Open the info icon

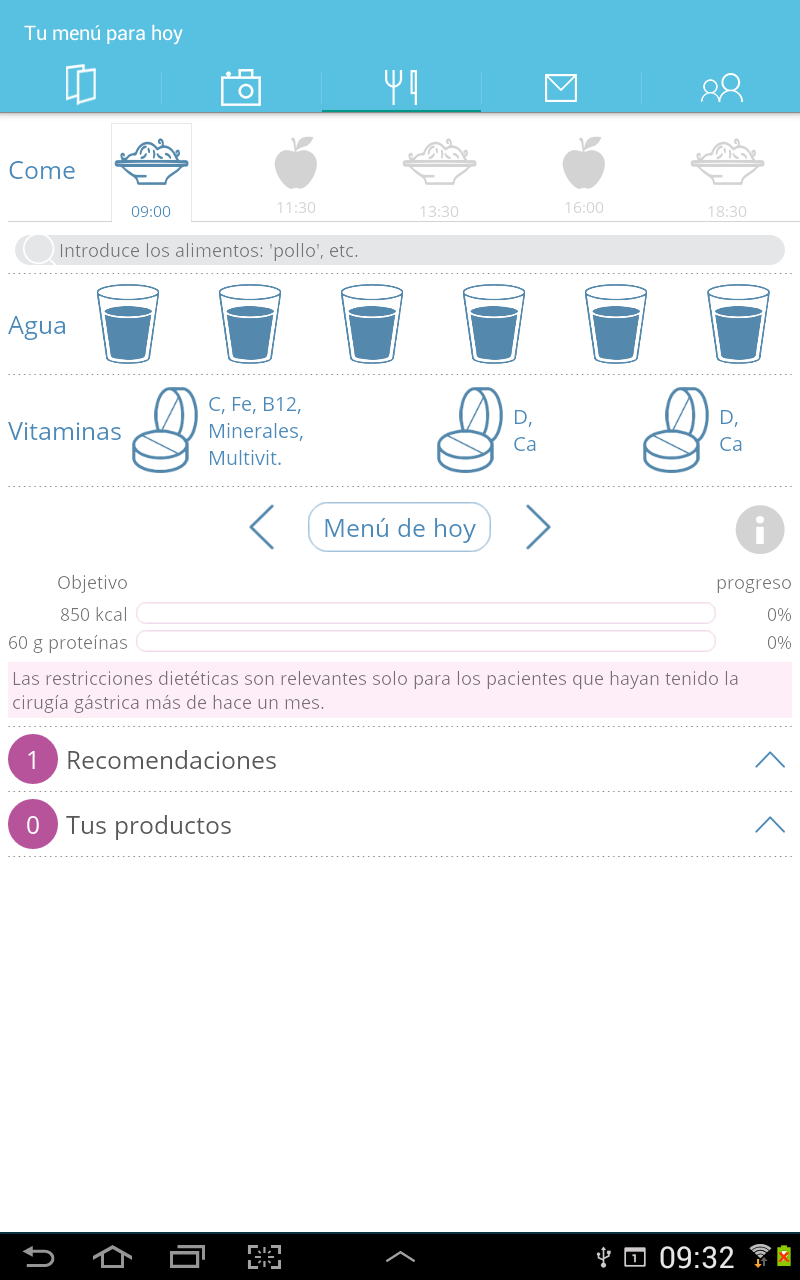(760, 529)
